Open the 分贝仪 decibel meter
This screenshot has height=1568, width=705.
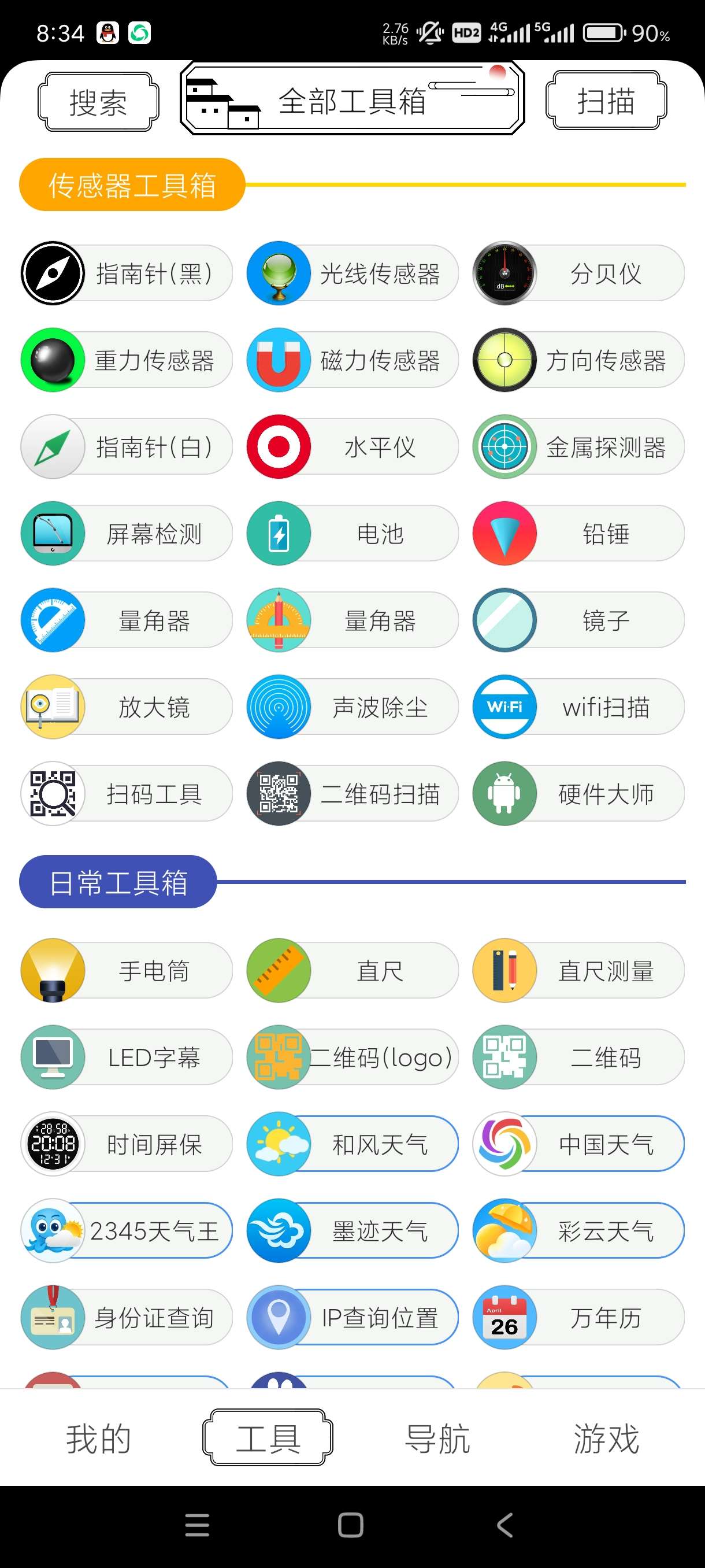click(578, 273)
